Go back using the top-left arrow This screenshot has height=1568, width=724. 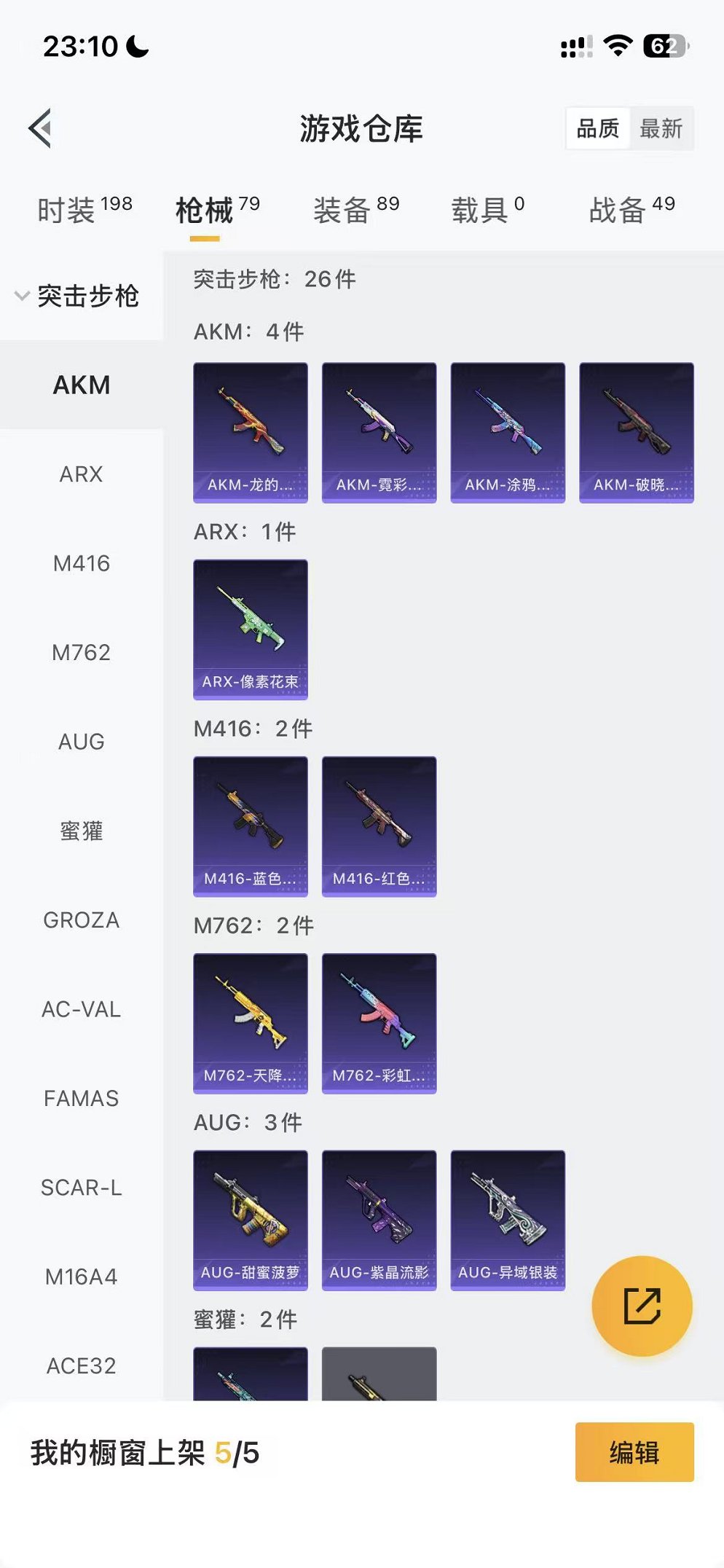pos(41,128)
